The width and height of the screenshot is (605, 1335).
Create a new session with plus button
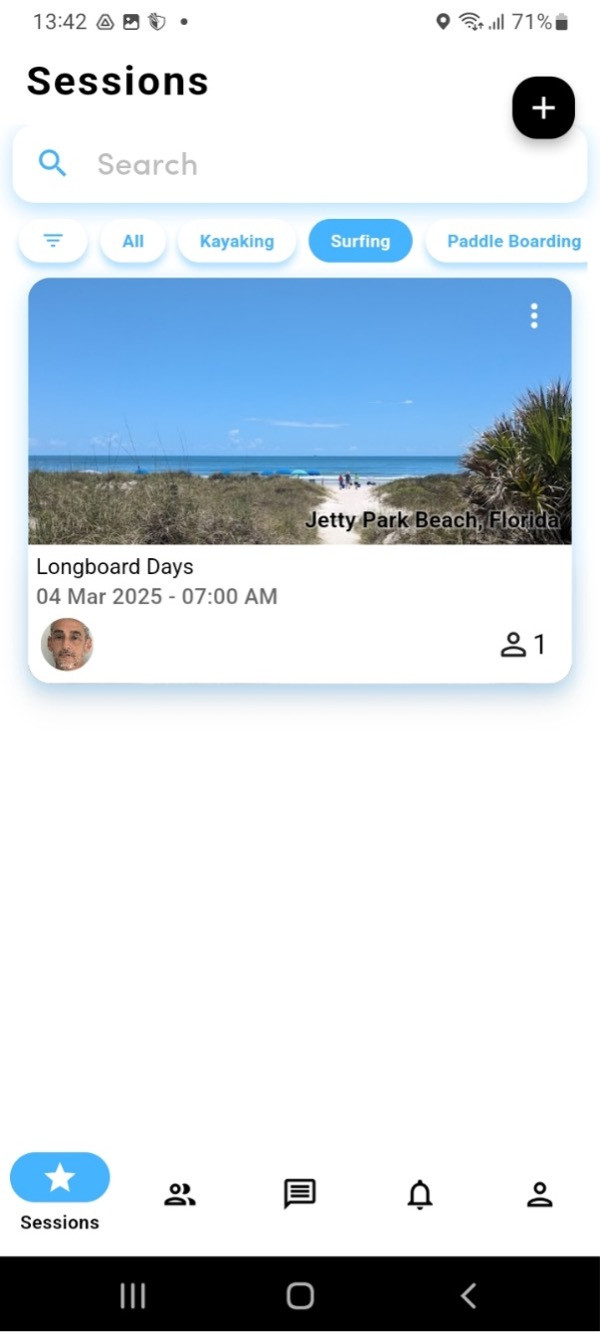pos(543,108)
